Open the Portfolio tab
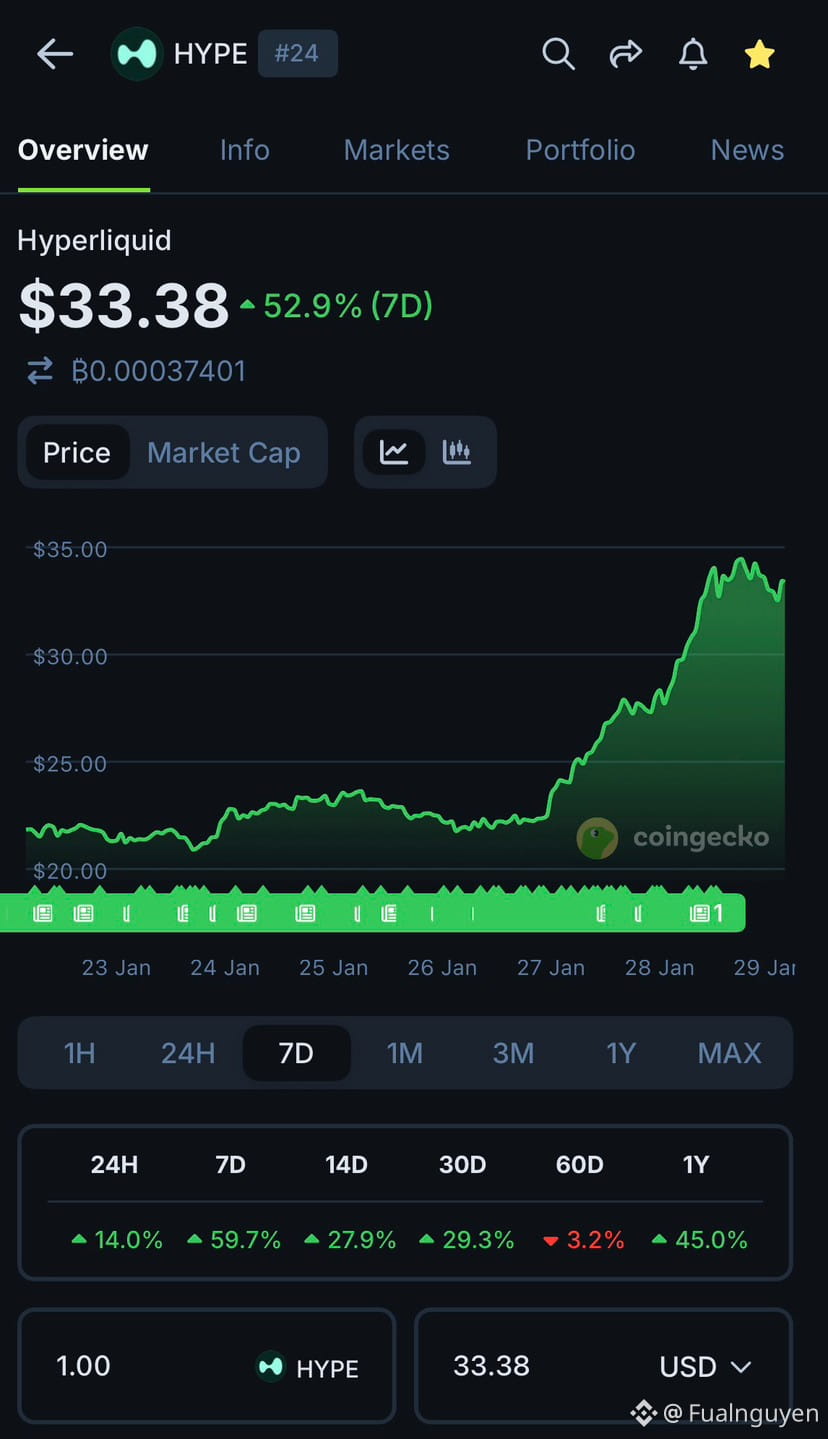Image resolution: width=828 pixels, height=1439 pixels. click(x=580, y=150)
